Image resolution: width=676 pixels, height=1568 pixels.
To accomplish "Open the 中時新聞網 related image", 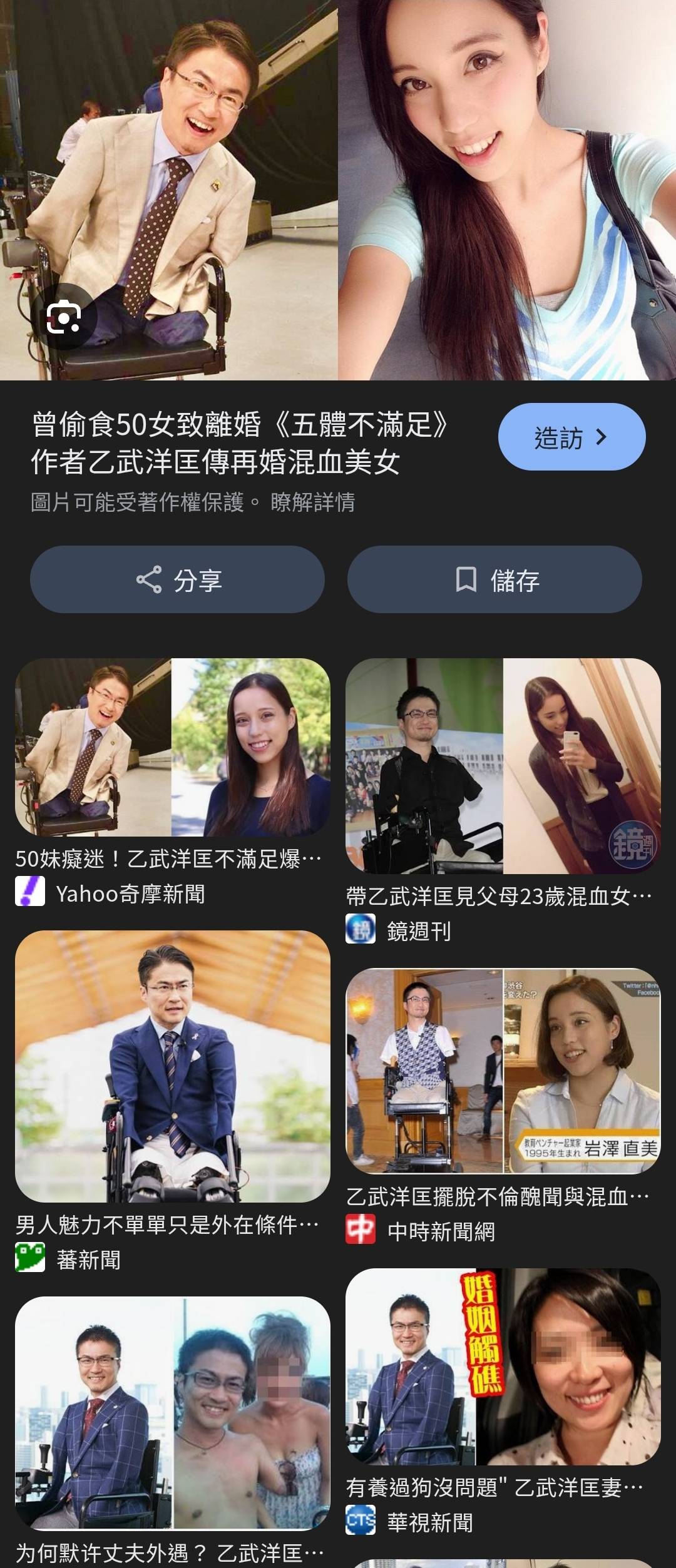I will click(x=503, y=1071).
